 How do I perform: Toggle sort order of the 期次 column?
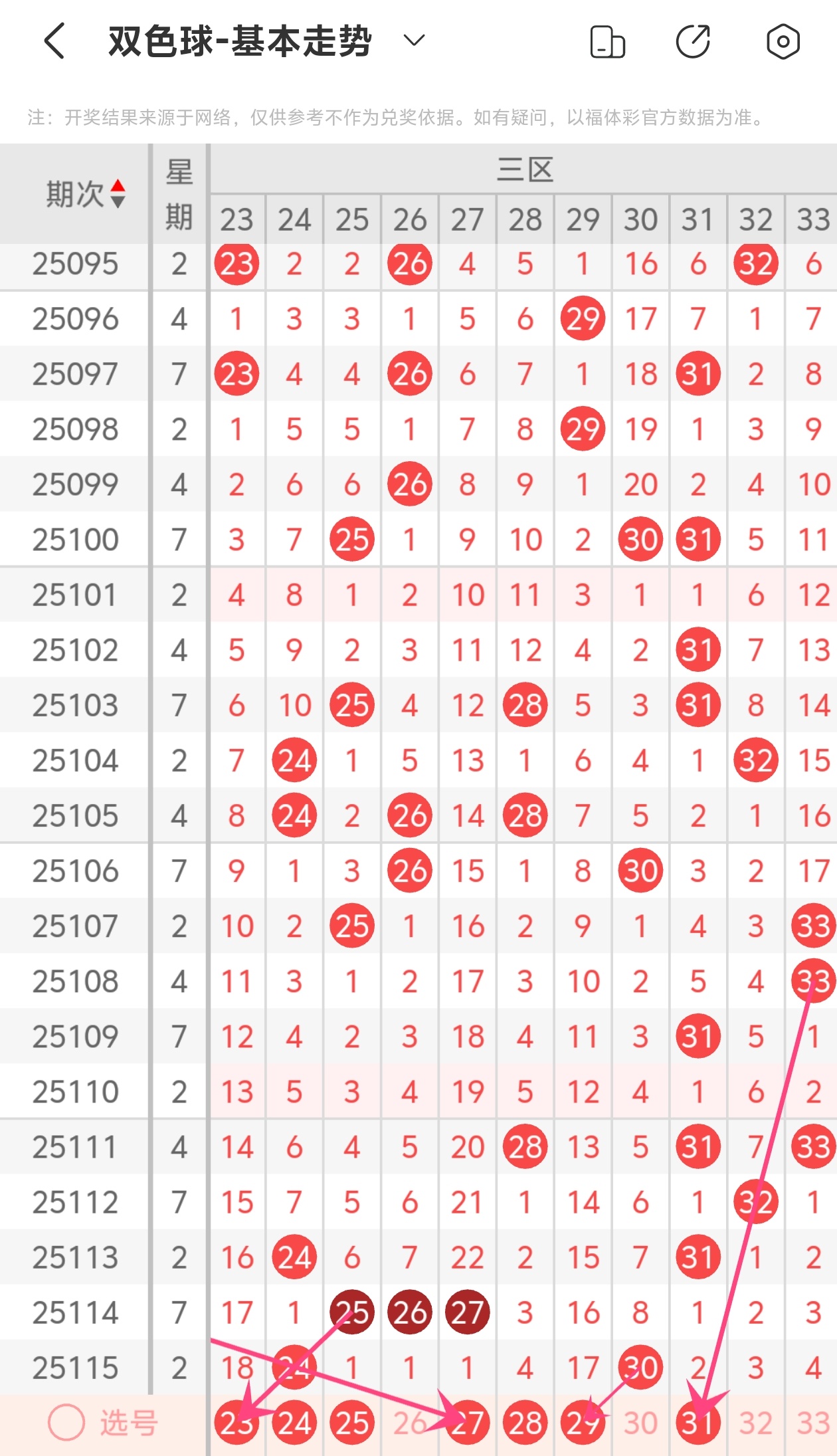(x=118, y=193)
